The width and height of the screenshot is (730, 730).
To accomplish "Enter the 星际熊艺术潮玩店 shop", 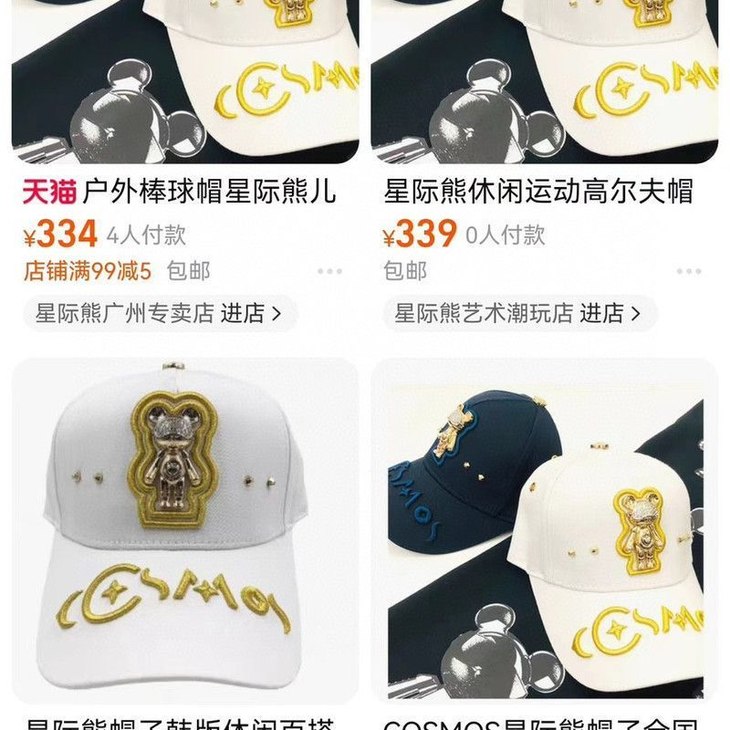I will 519,313.
